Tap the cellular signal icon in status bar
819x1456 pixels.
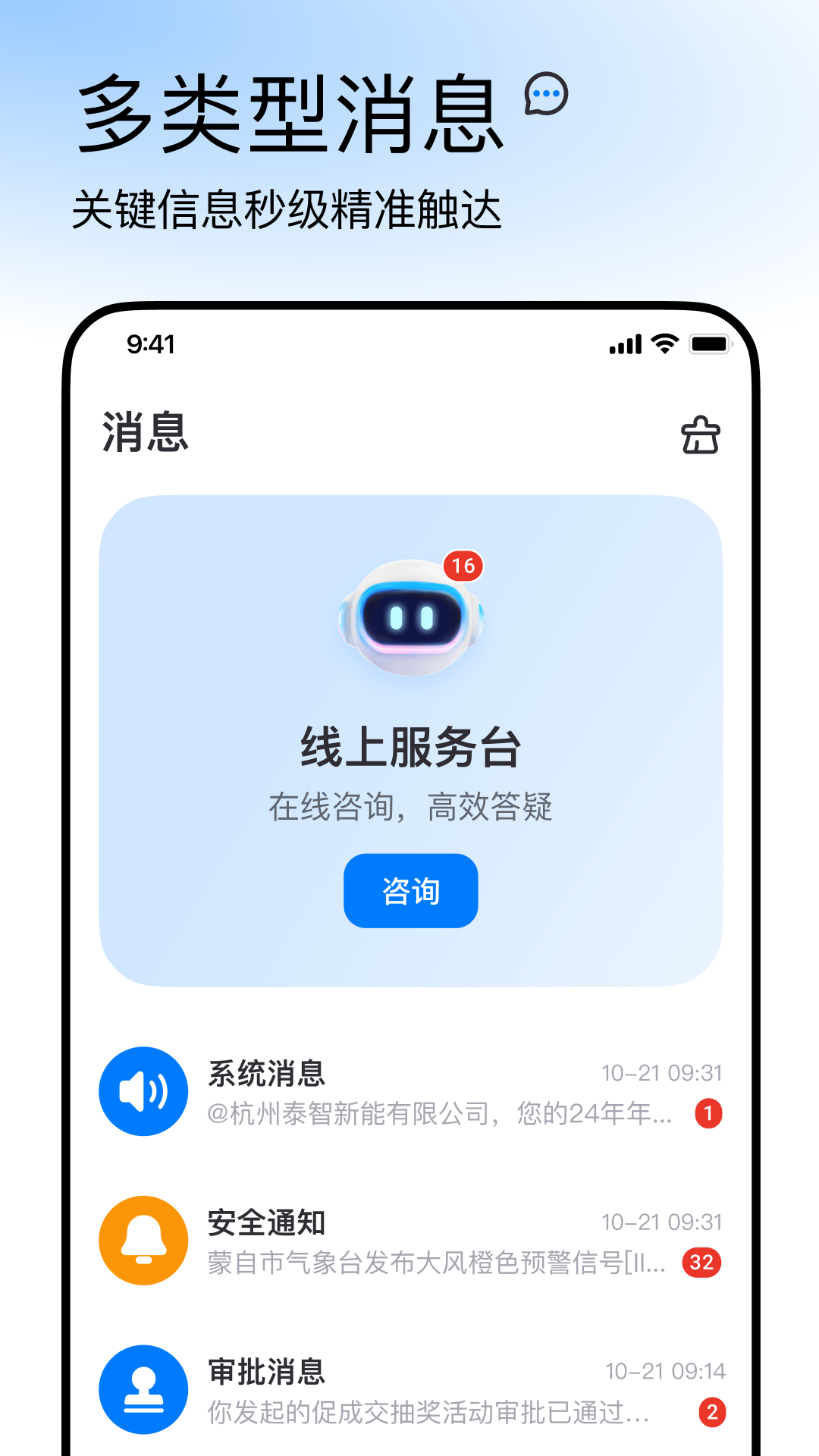pyautogui.click(x=624, y=345)
